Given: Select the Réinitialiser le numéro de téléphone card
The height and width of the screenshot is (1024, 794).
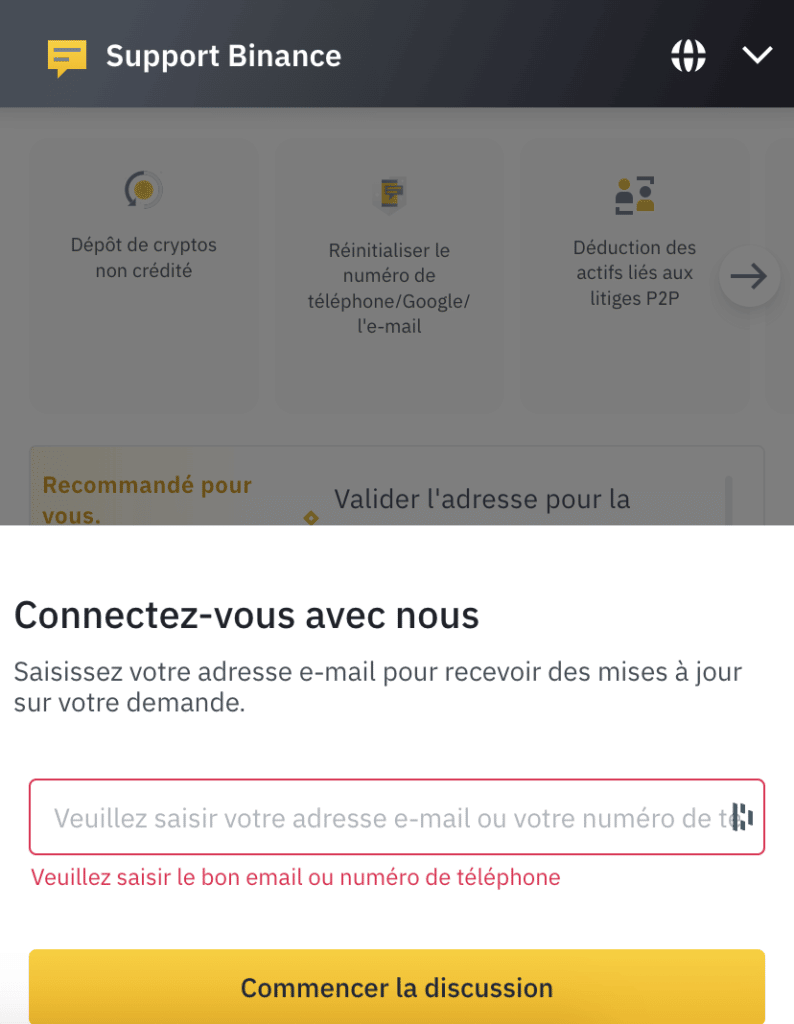Looking at the screenshot, I should (388, 275).
